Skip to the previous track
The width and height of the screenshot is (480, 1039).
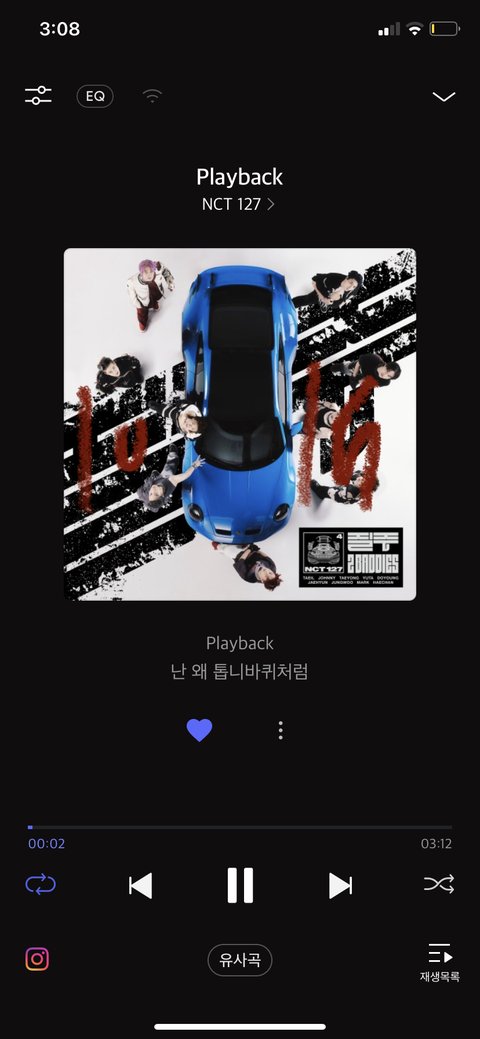(x=141, y=885)
